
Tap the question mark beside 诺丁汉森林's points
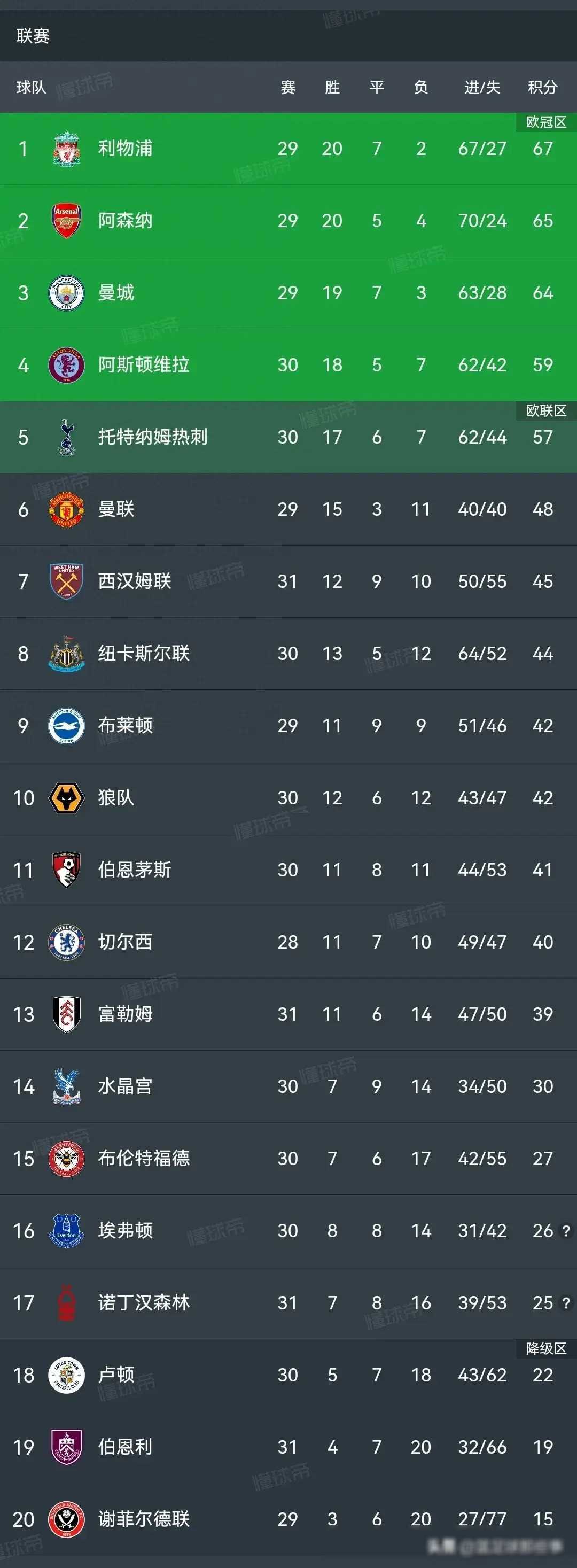tap(567, 1302)
